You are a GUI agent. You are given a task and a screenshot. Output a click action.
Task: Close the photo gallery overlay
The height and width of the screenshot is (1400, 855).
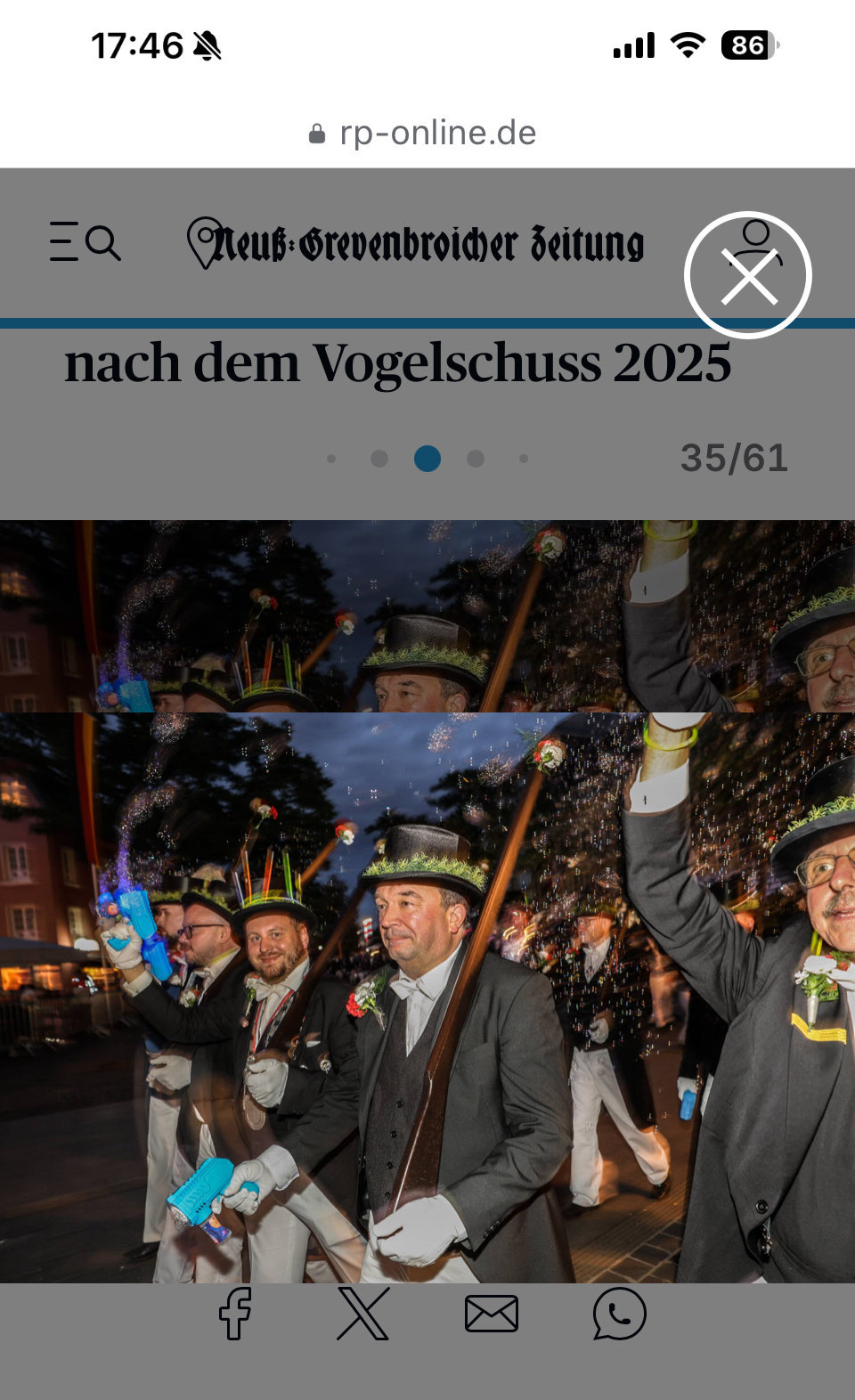(x=748, y=275)
